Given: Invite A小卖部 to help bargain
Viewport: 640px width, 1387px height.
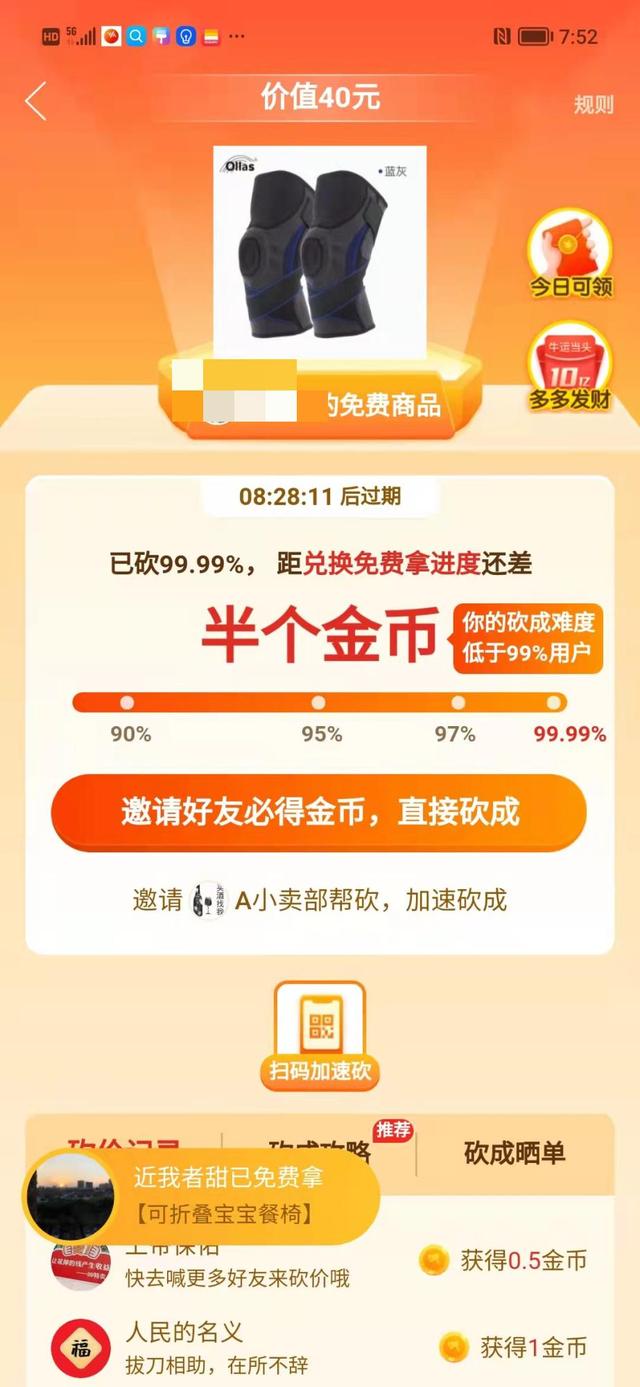Looking at the screenshot, I should click(x=319, y=900).
